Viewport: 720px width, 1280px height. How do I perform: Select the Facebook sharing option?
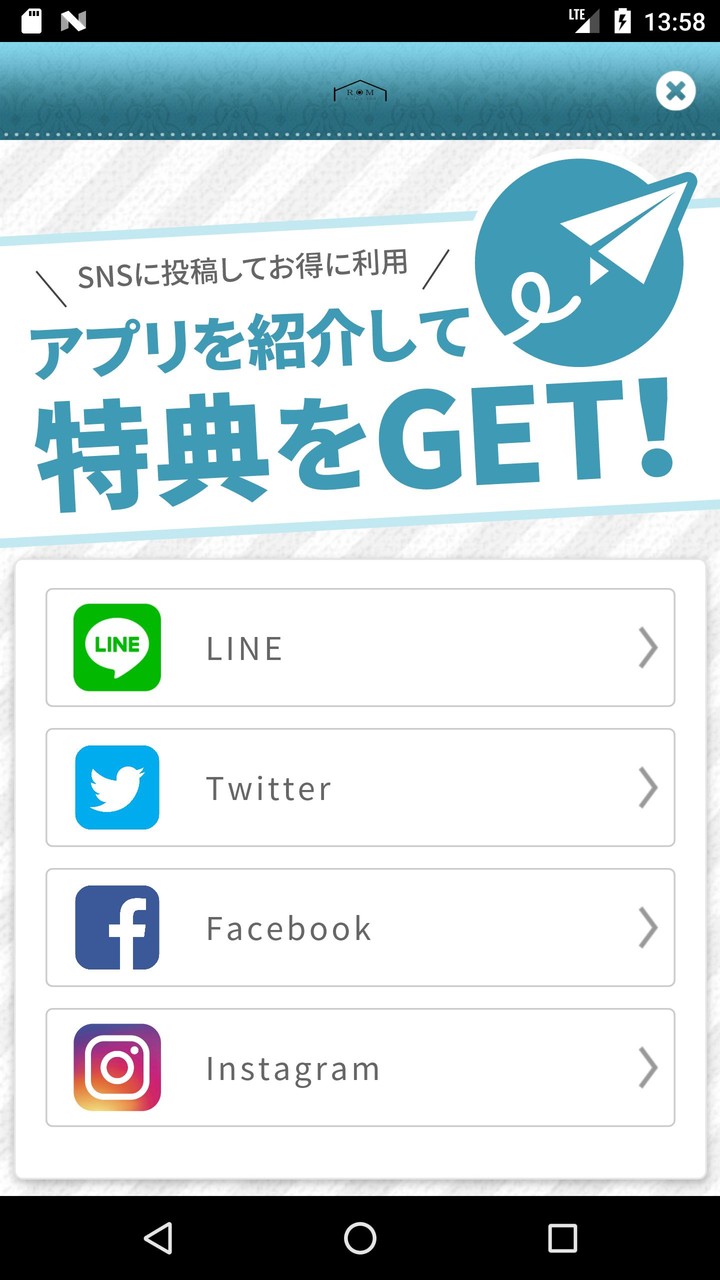tap(360, 928)
